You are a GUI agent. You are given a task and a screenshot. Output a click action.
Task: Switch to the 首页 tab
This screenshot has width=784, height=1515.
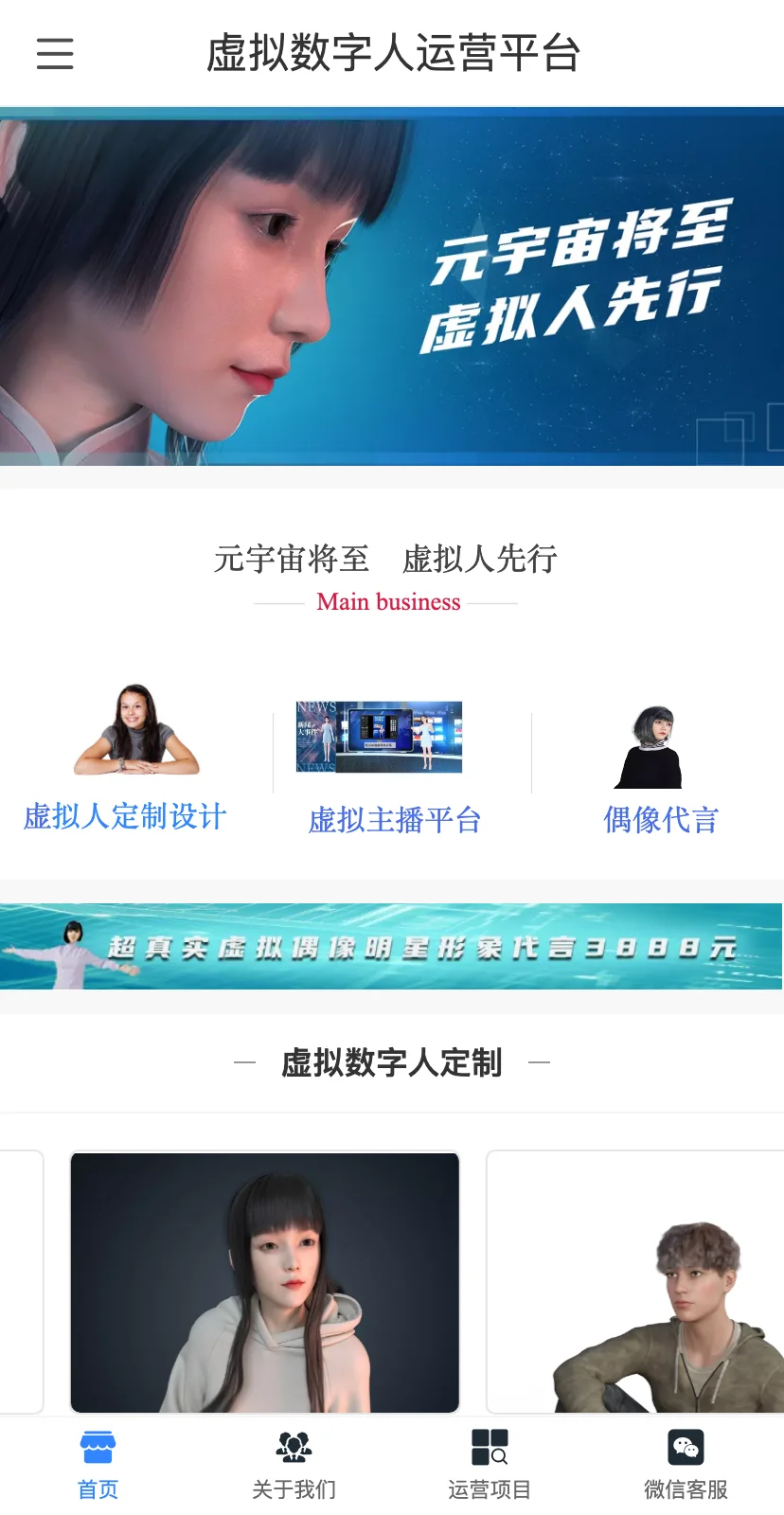[x=98, y=1464]
